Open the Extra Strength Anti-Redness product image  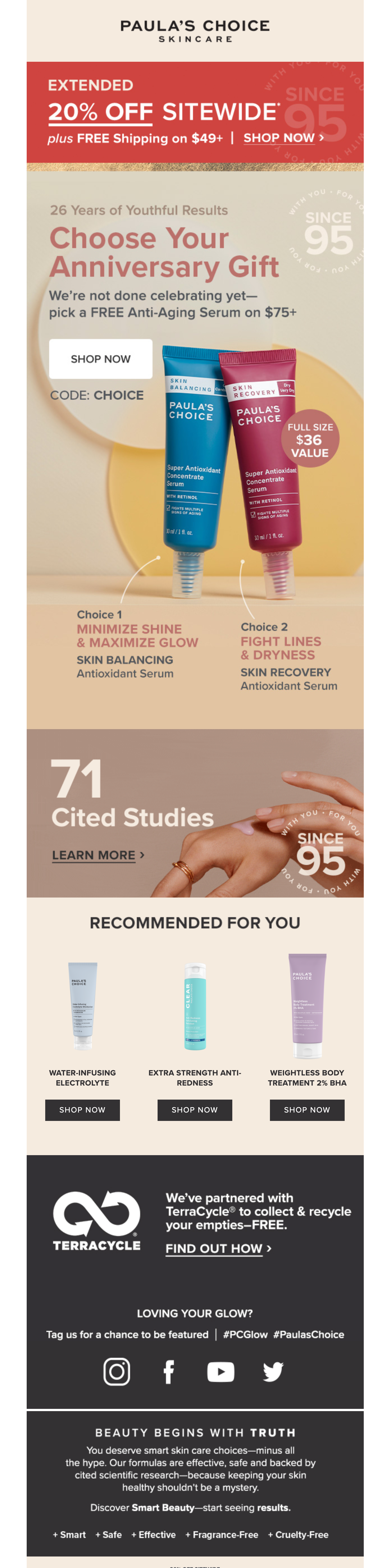(195, 1006)
